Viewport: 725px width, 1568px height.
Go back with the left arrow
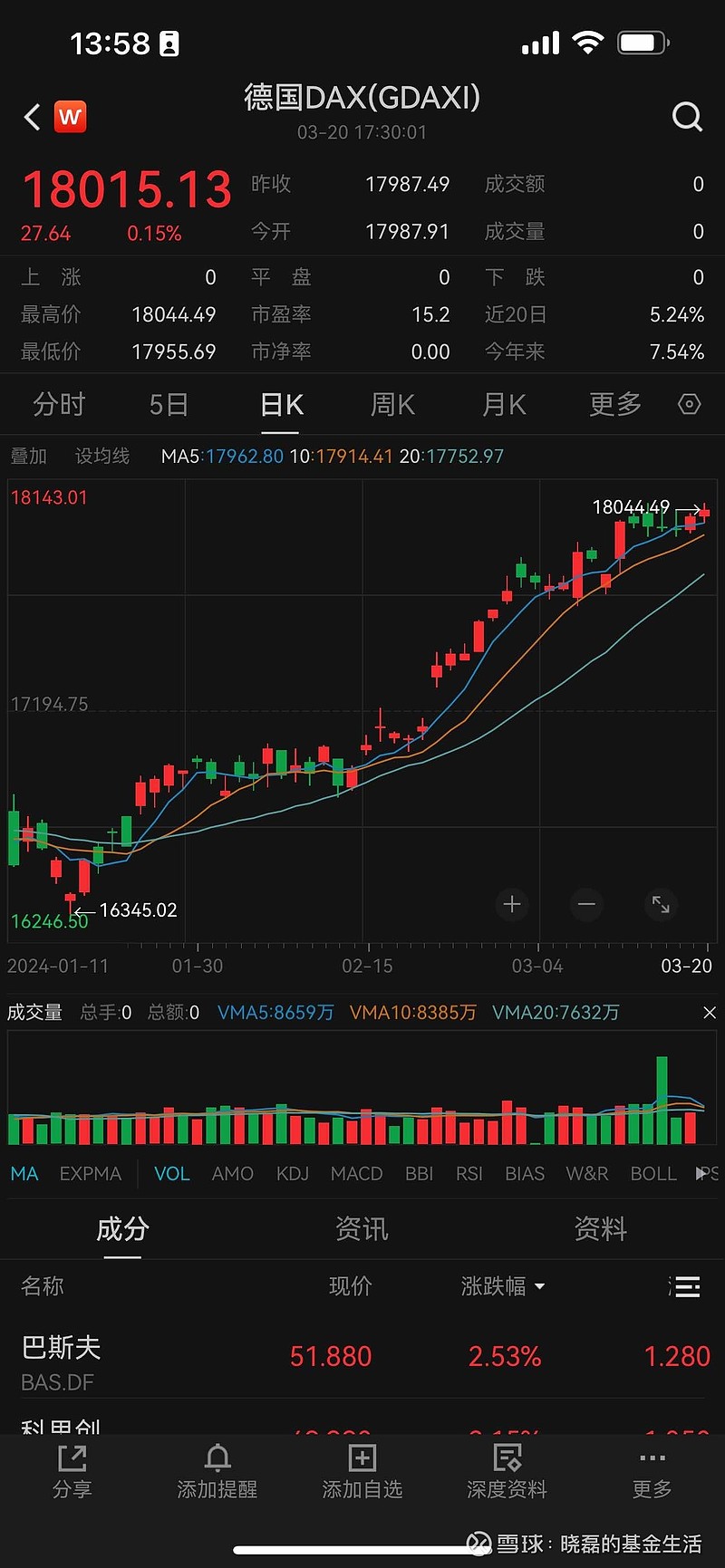point(31,117)
